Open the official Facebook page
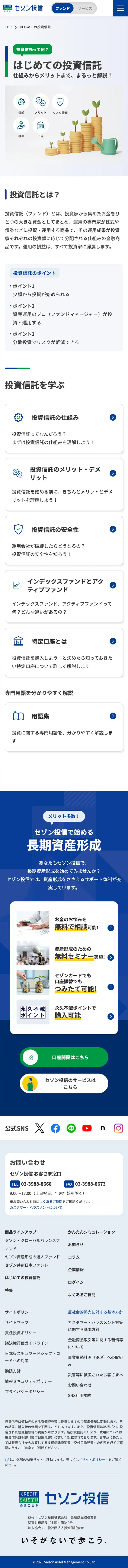 [x=55, y=1128]
